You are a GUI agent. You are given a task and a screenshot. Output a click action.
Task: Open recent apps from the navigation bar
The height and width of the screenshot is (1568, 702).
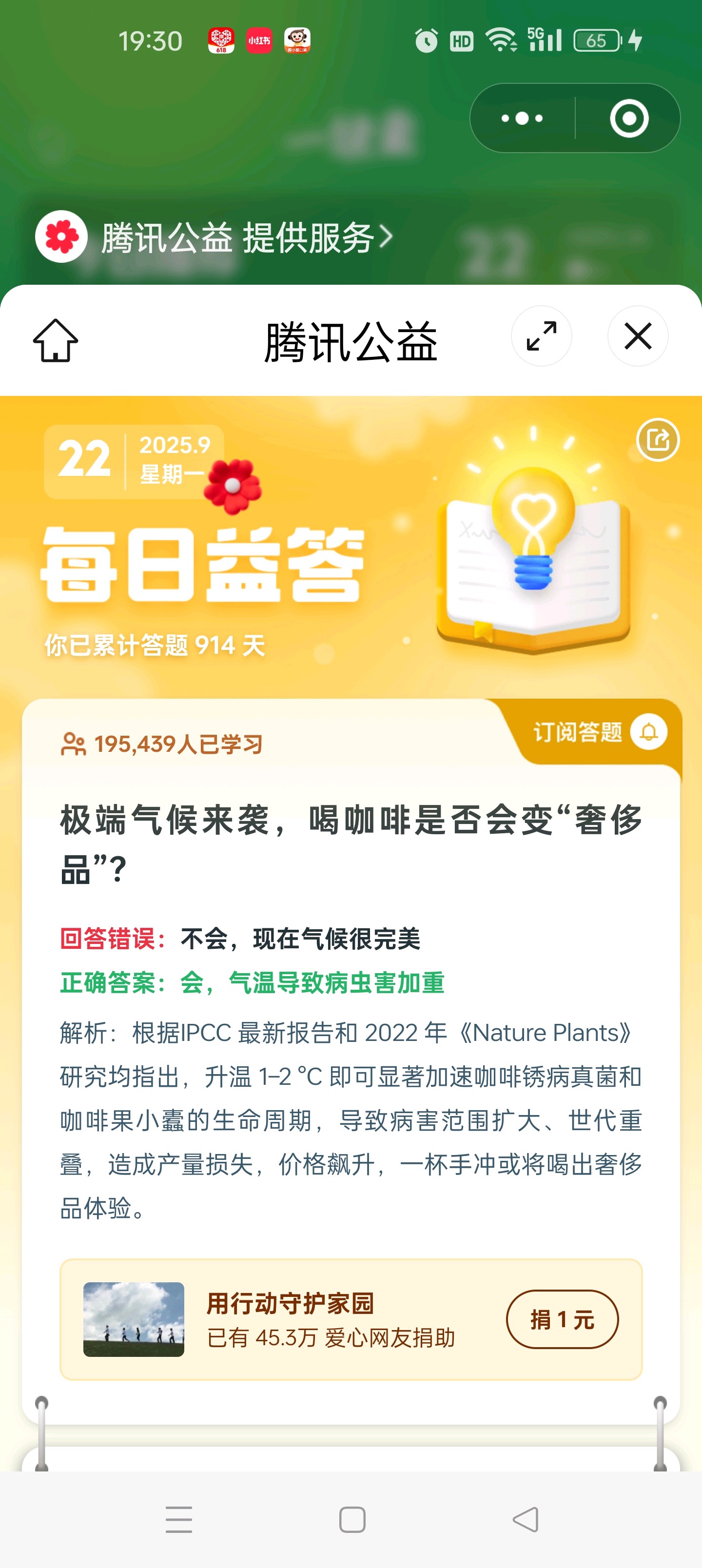pos(179,1519)
